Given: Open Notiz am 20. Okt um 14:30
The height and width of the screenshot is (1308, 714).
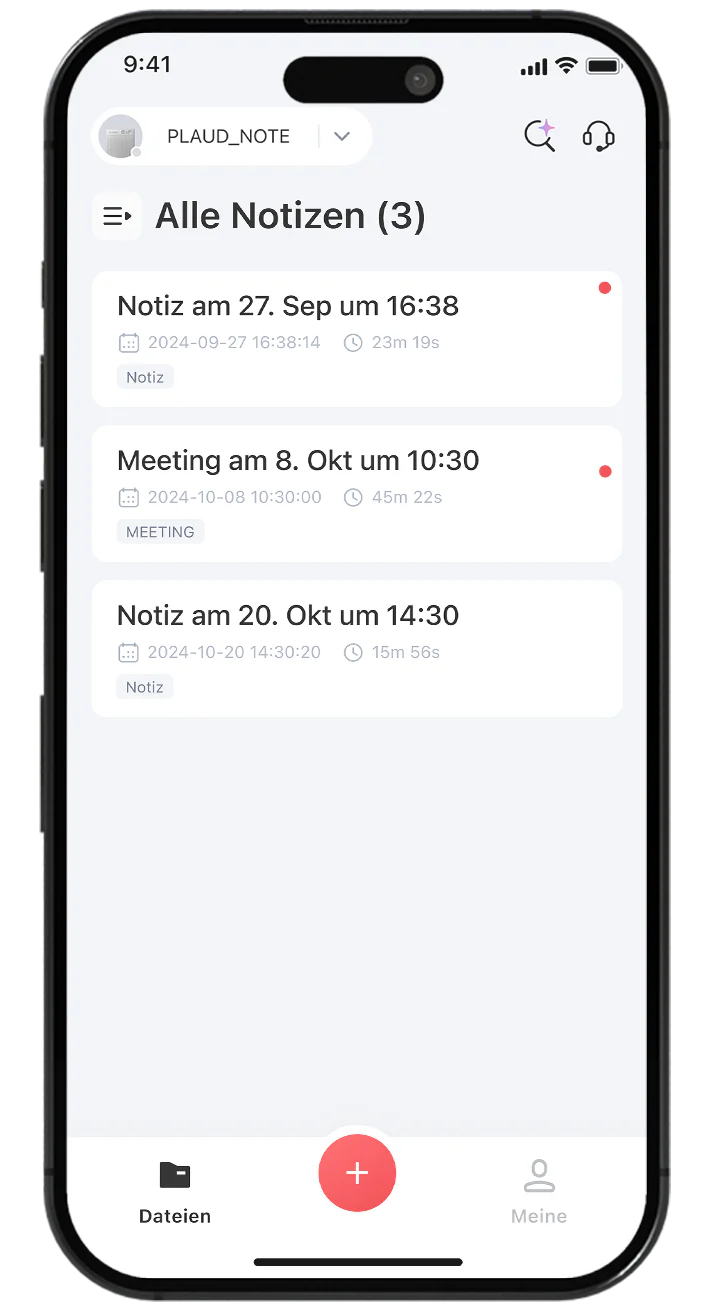Looking at the screenshot, I should 356,649.
